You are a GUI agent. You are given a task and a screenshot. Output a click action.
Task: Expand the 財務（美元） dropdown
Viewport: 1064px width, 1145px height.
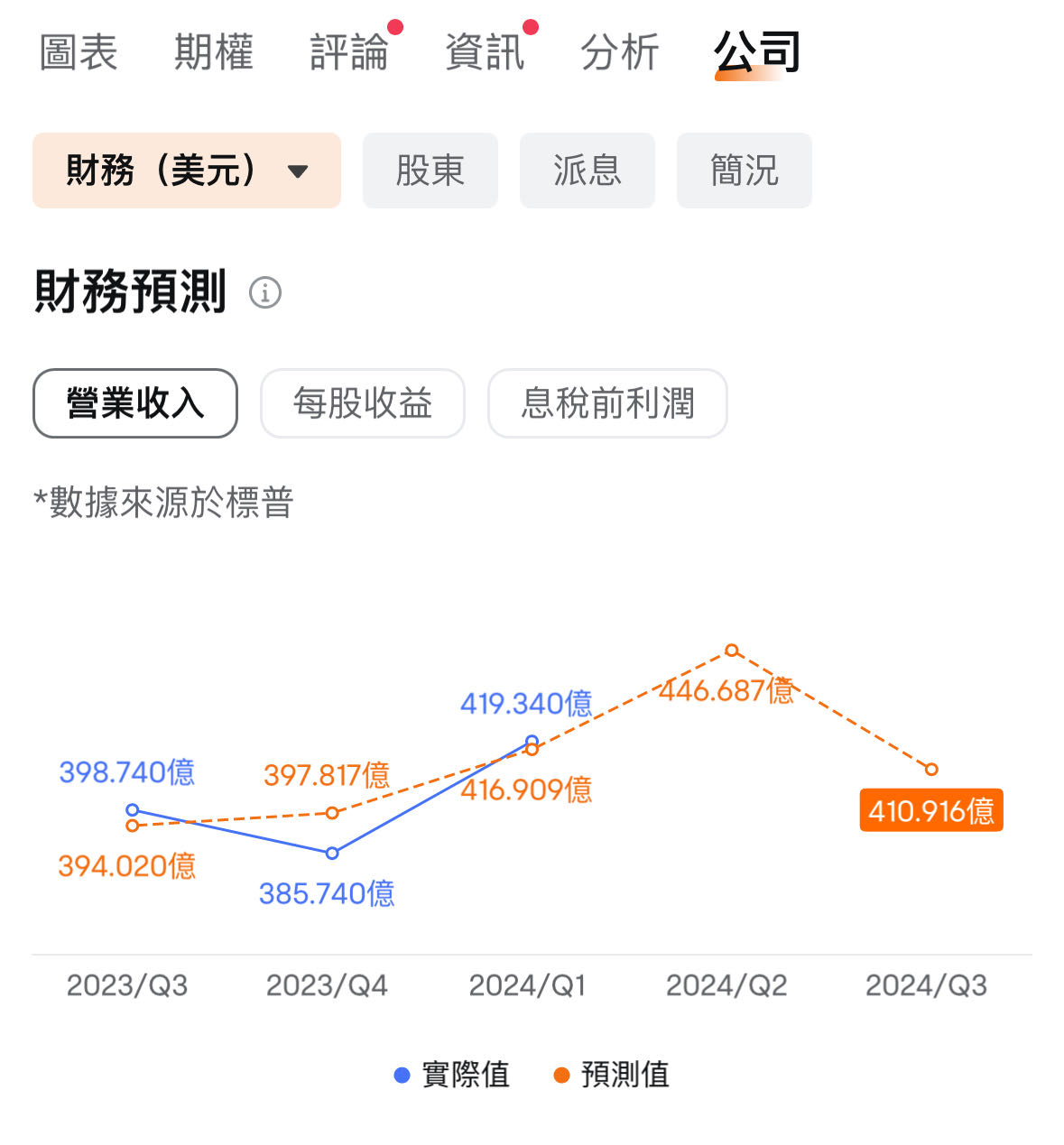(x=187, y=171)
